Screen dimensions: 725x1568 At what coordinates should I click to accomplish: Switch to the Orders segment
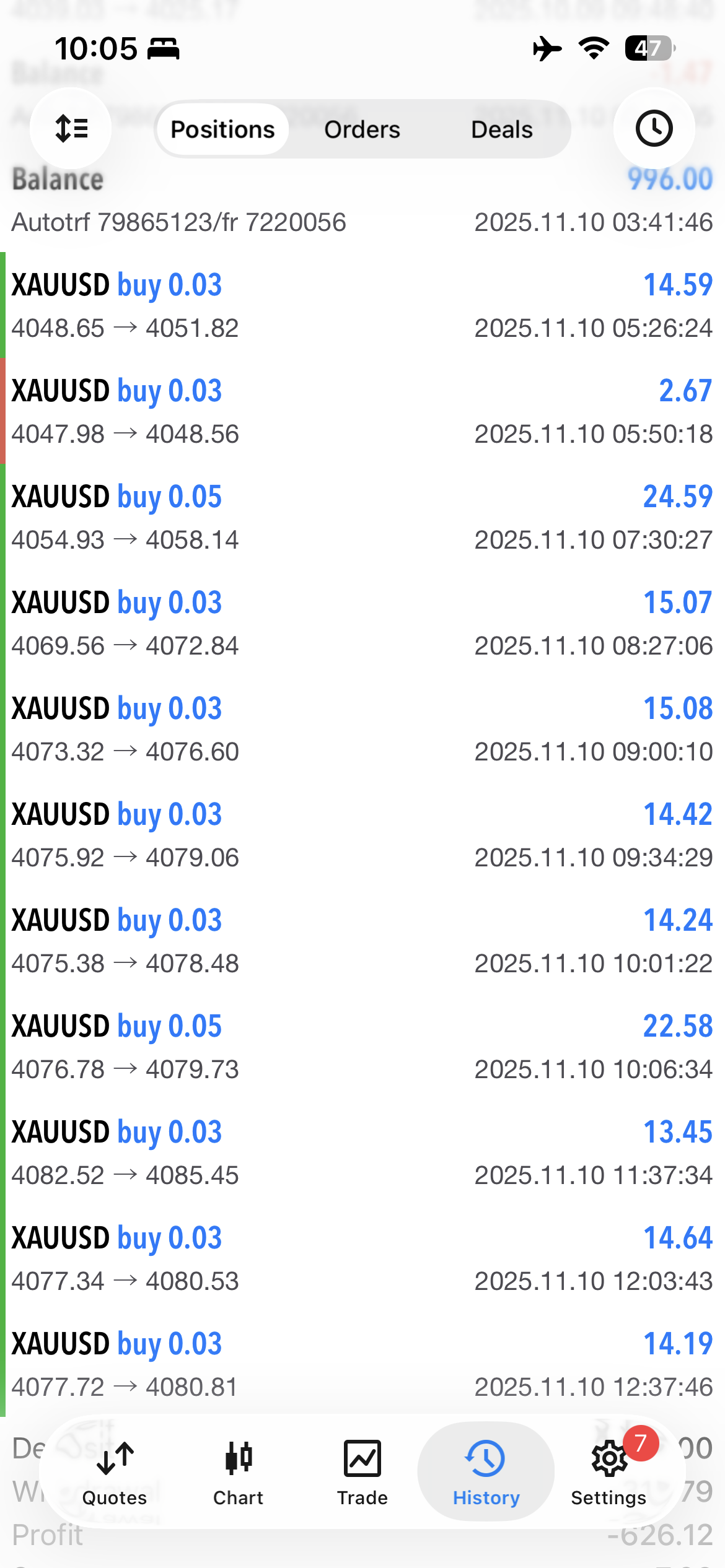[362, 129]
